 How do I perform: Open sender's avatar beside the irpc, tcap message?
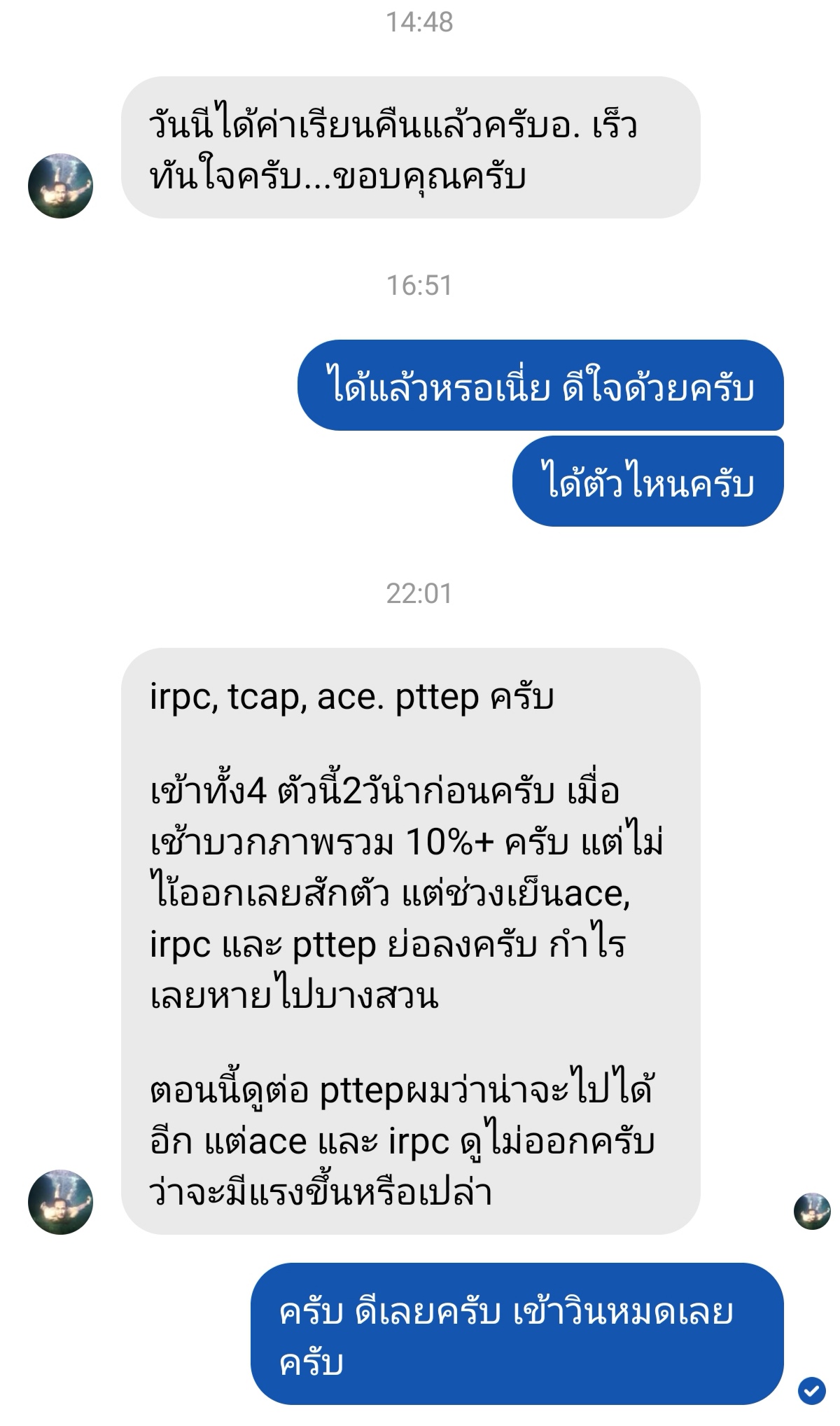pyautogui.click(x=60, y=1202)
